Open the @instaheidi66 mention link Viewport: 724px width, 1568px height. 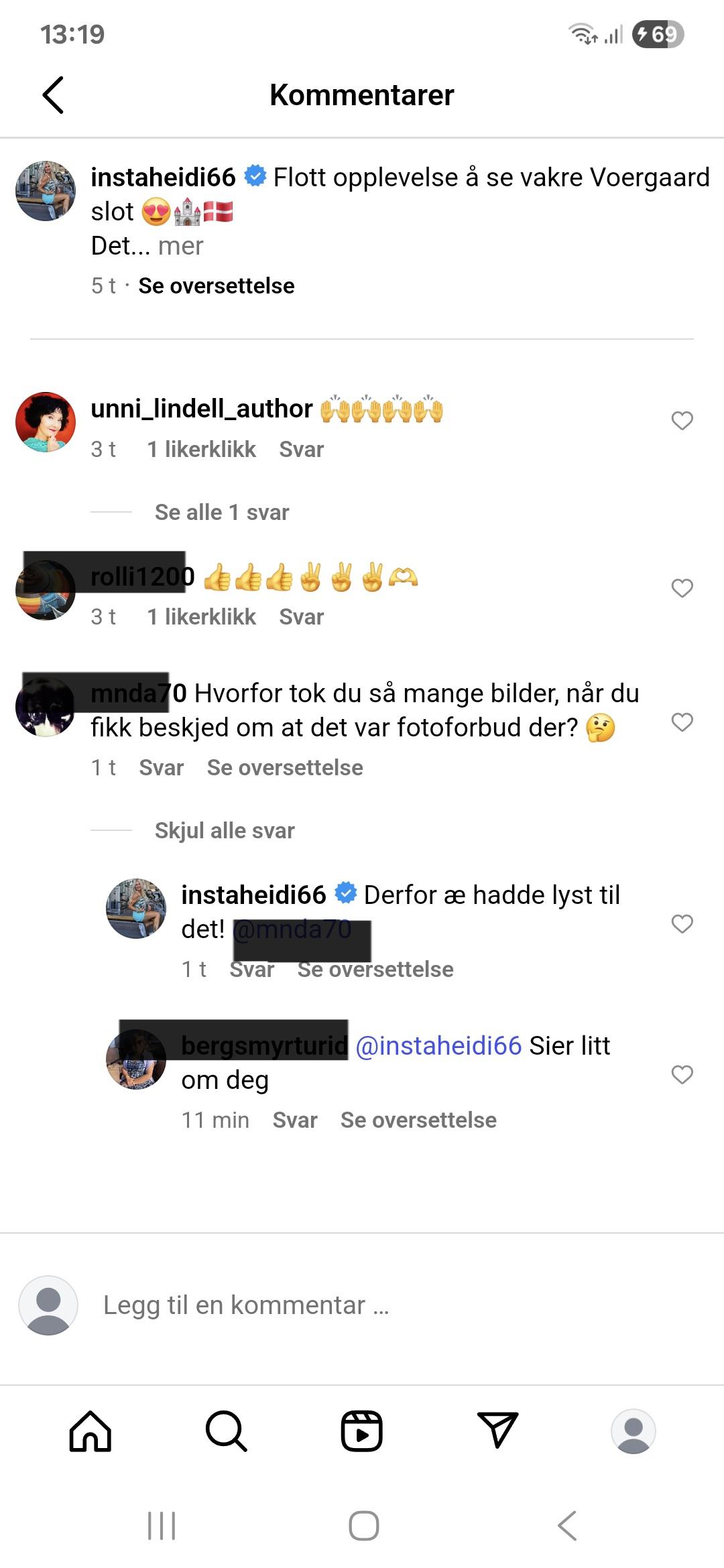coord(438,1045)
